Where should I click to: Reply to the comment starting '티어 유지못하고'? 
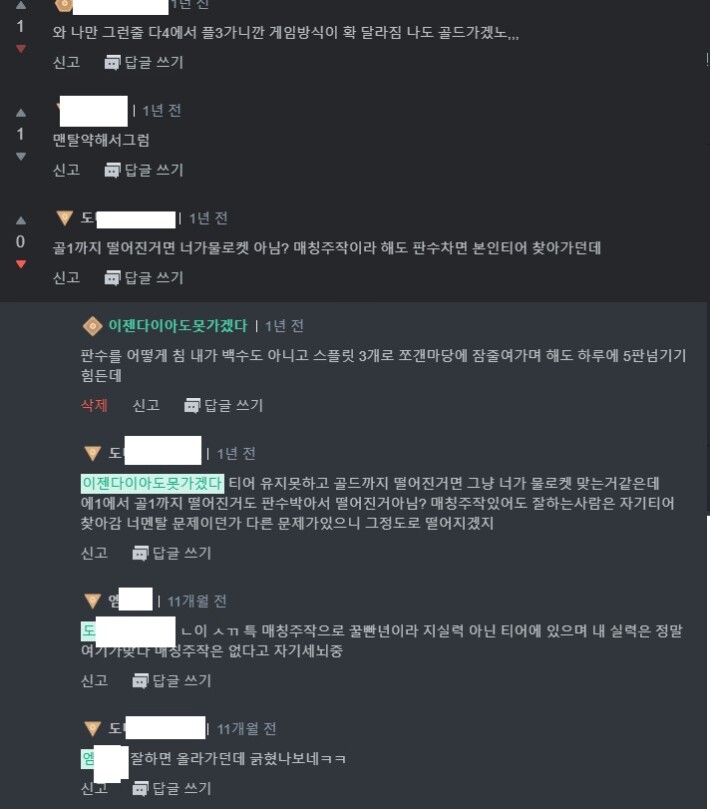[x=172, y=553]
